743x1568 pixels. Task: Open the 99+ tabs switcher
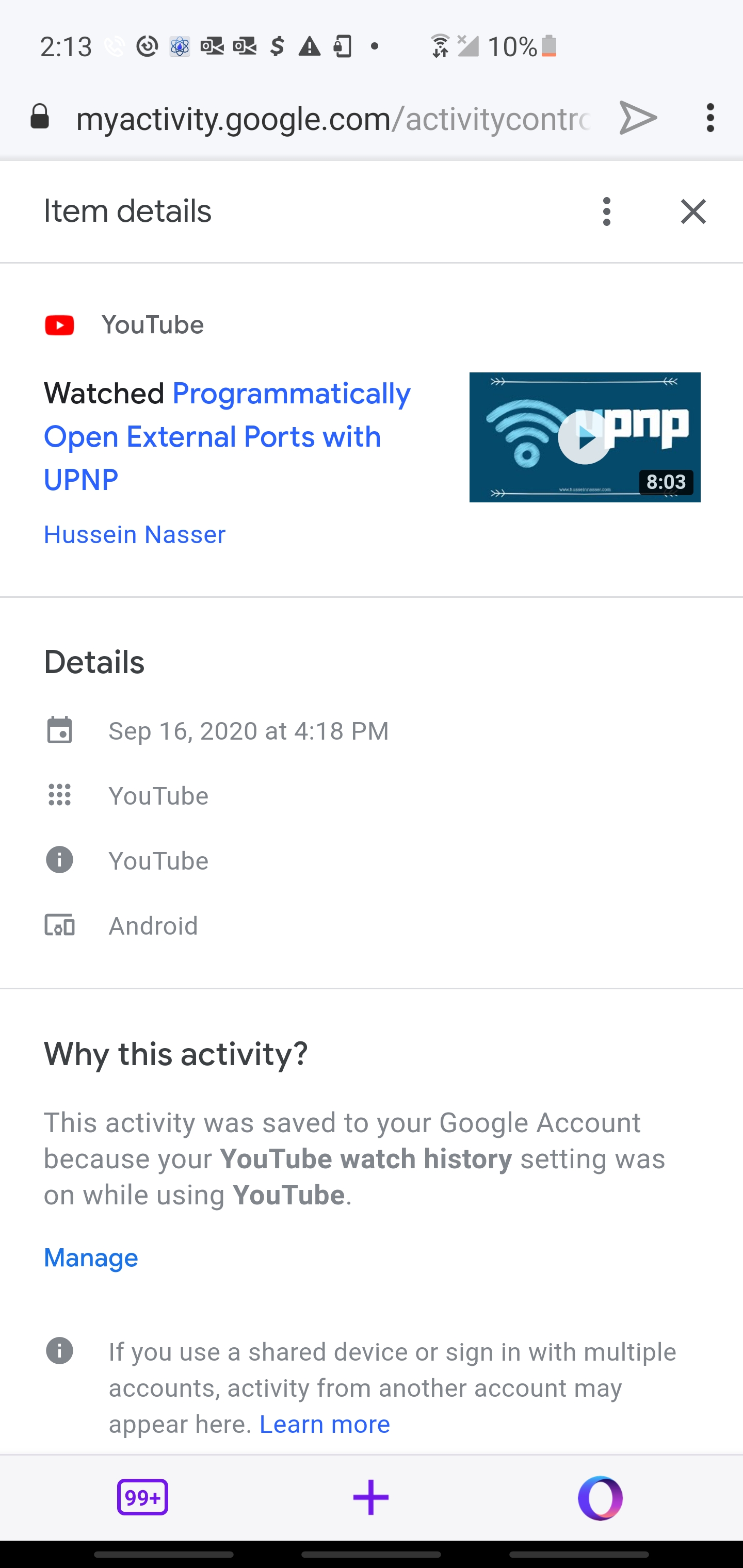[142, 1497]
